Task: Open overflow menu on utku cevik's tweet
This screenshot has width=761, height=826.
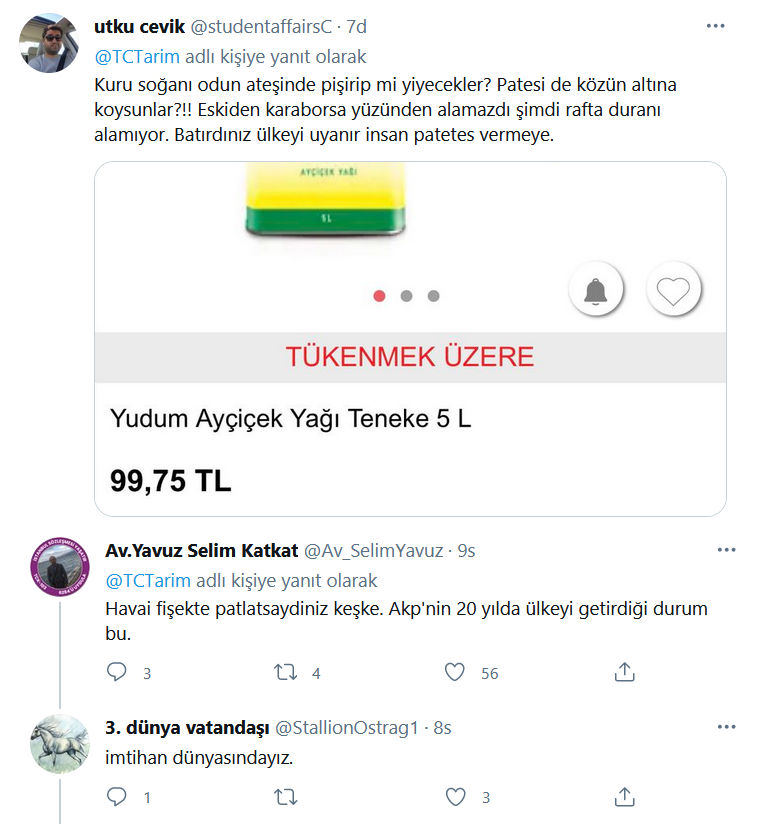Action: pos(716,26)
